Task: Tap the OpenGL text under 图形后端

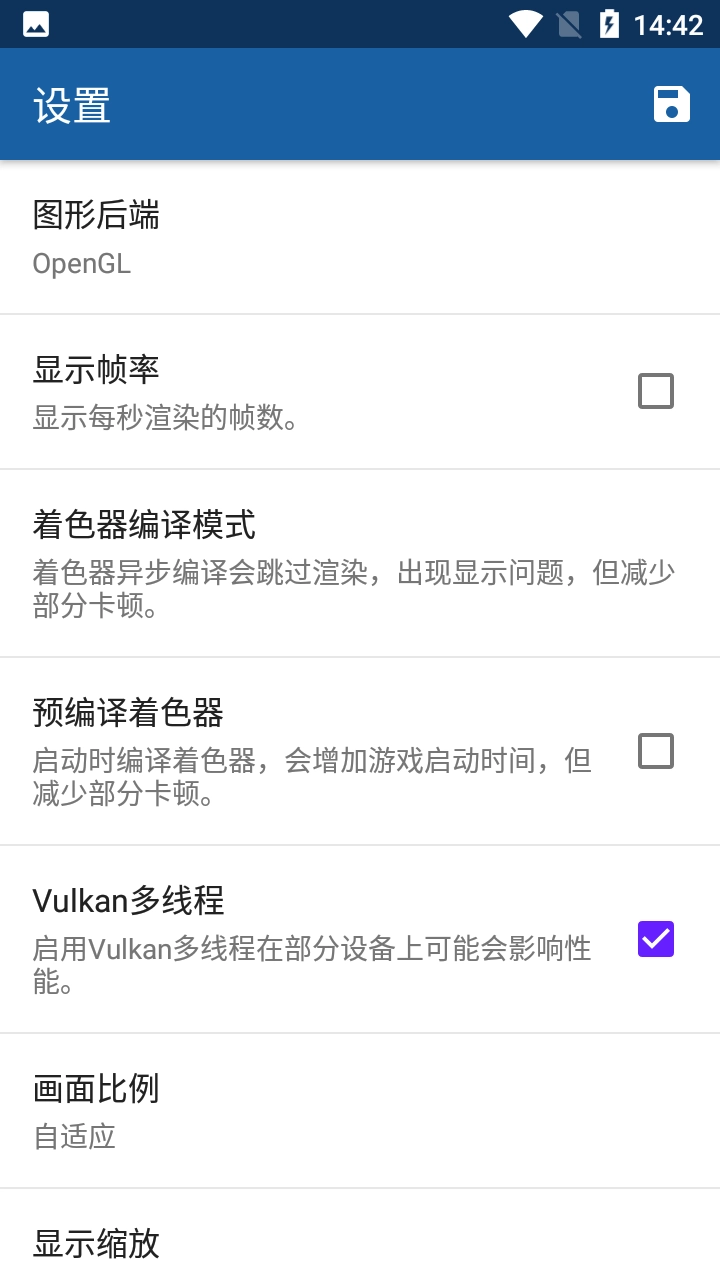Action: [81, 263]
